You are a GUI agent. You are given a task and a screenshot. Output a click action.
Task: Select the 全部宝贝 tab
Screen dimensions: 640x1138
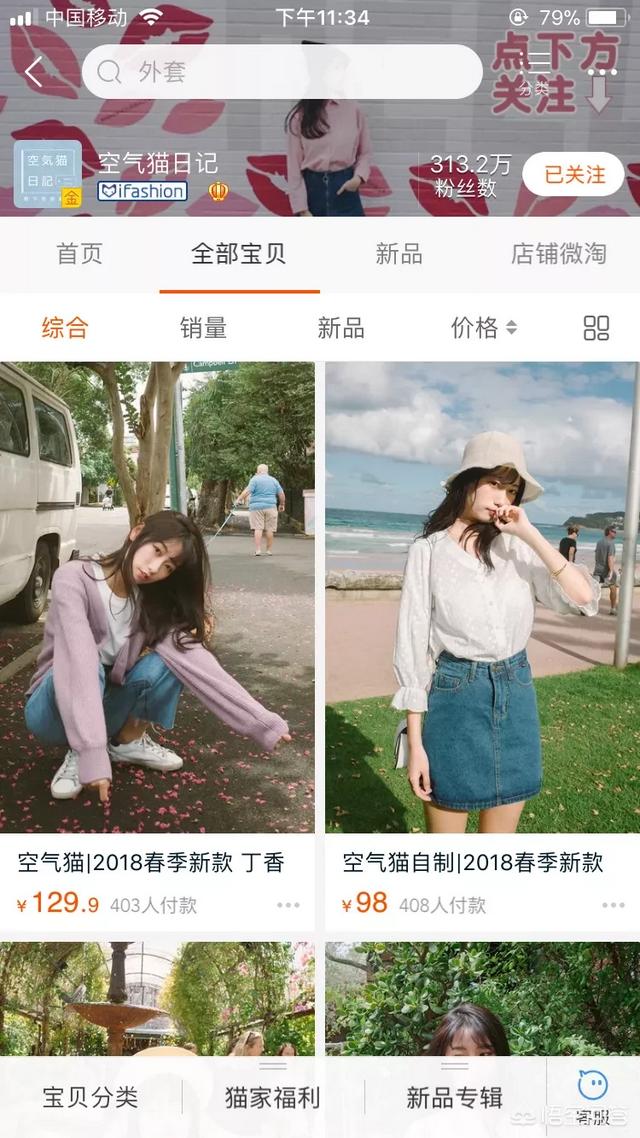(239, 254)
